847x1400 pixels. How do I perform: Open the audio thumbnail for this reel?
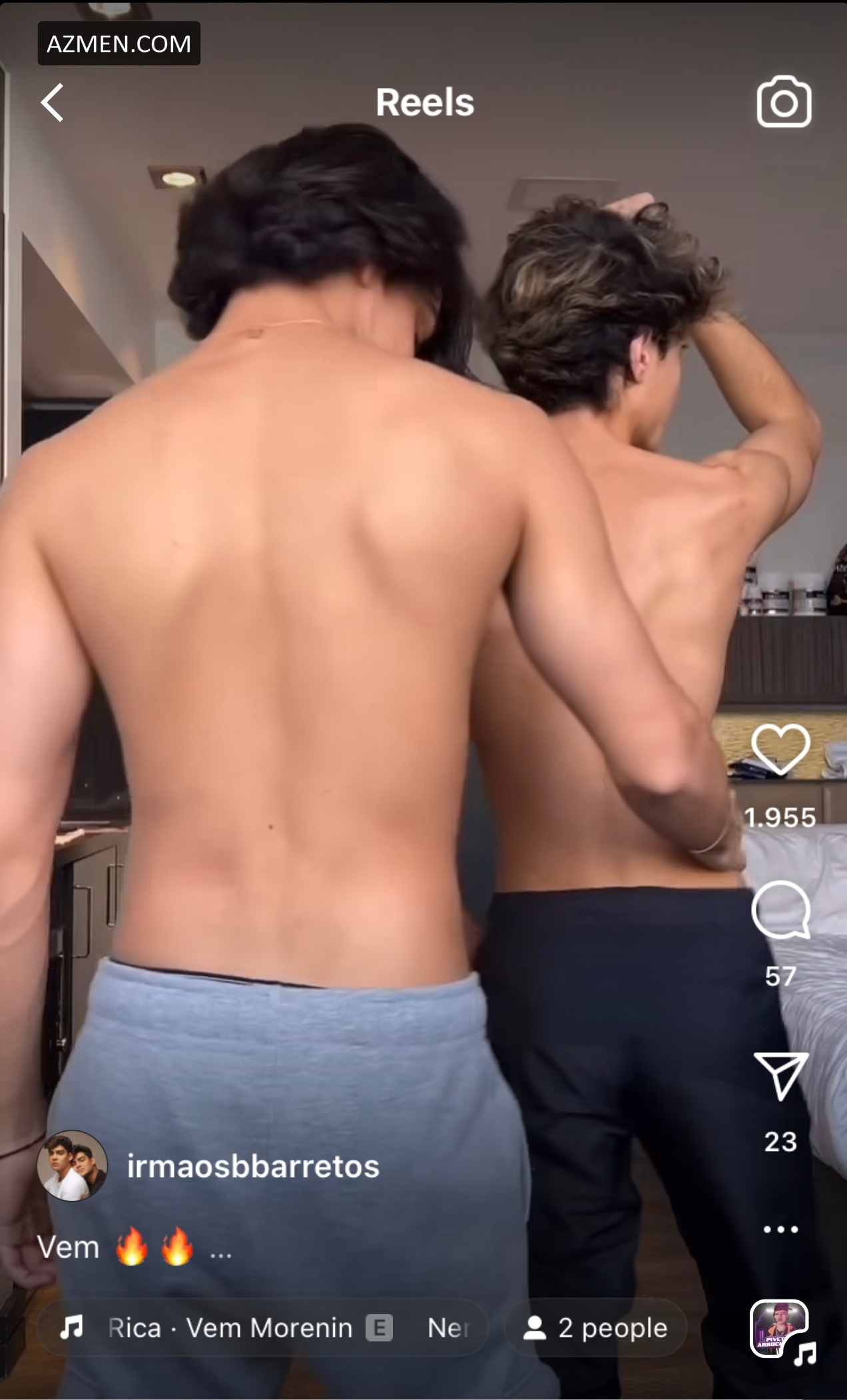(780, 1328)
